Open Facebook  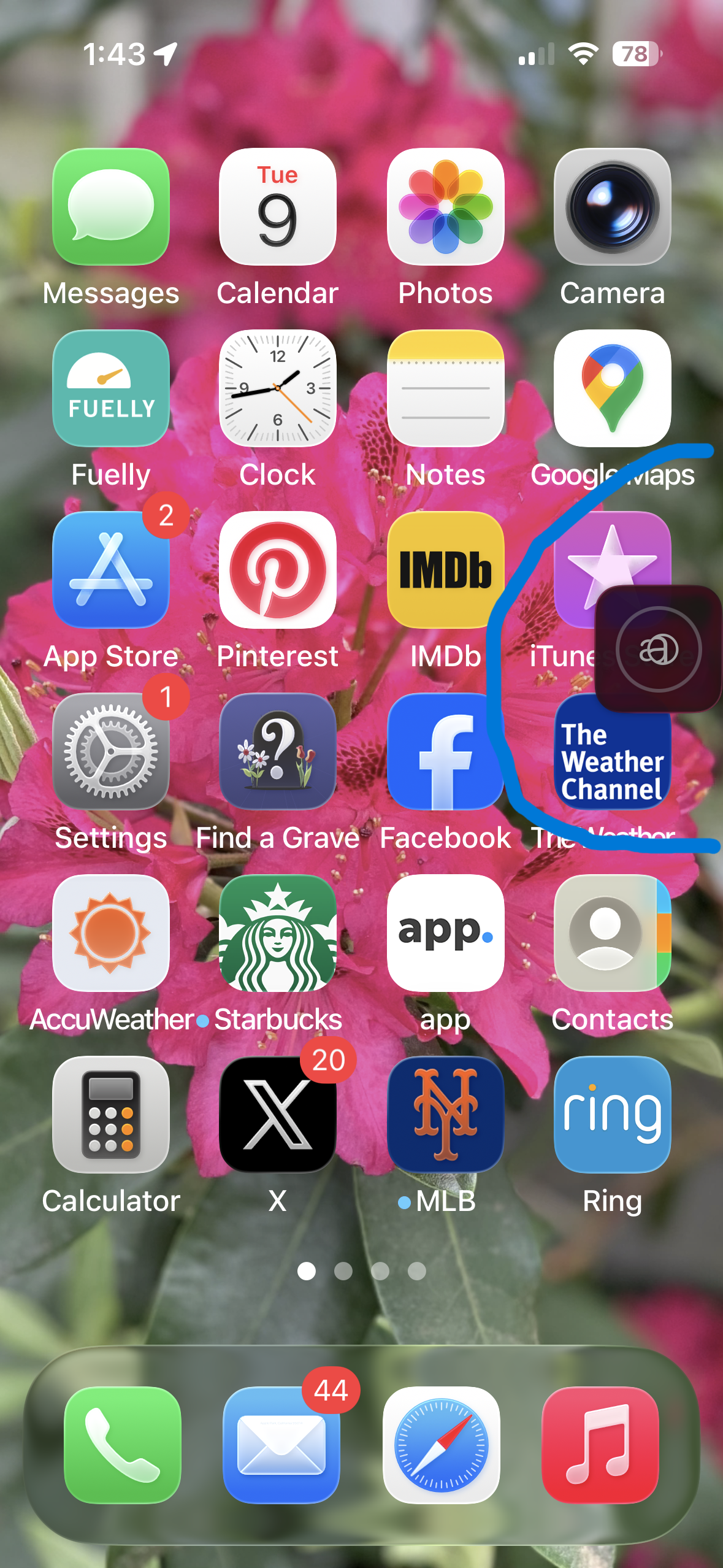coord(445,751)
